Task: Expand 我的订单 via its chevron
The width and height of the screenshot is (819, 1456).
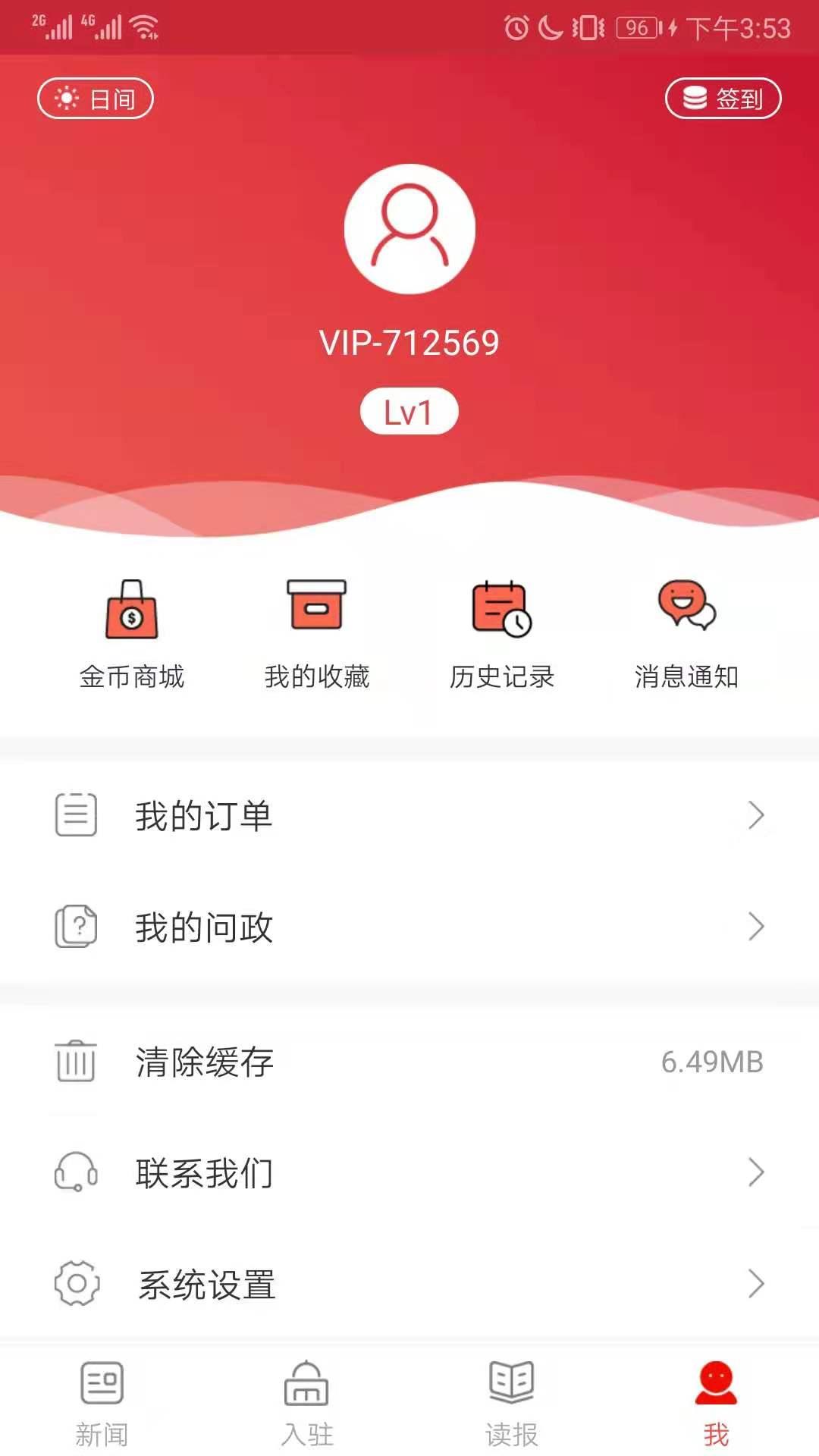Action: [x=756, y=815]
